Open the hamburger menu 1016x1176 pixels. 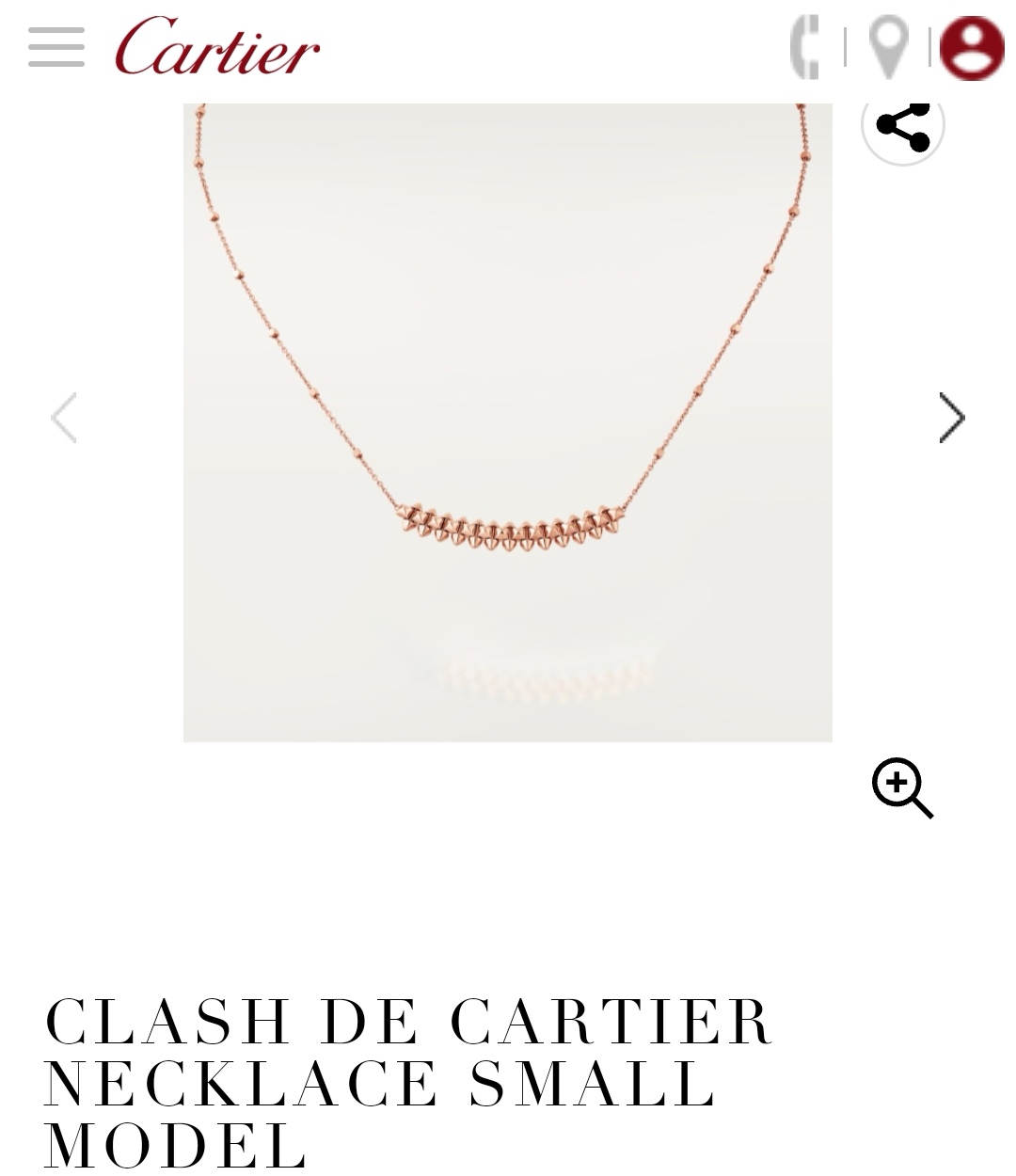(x=56, y=47)
